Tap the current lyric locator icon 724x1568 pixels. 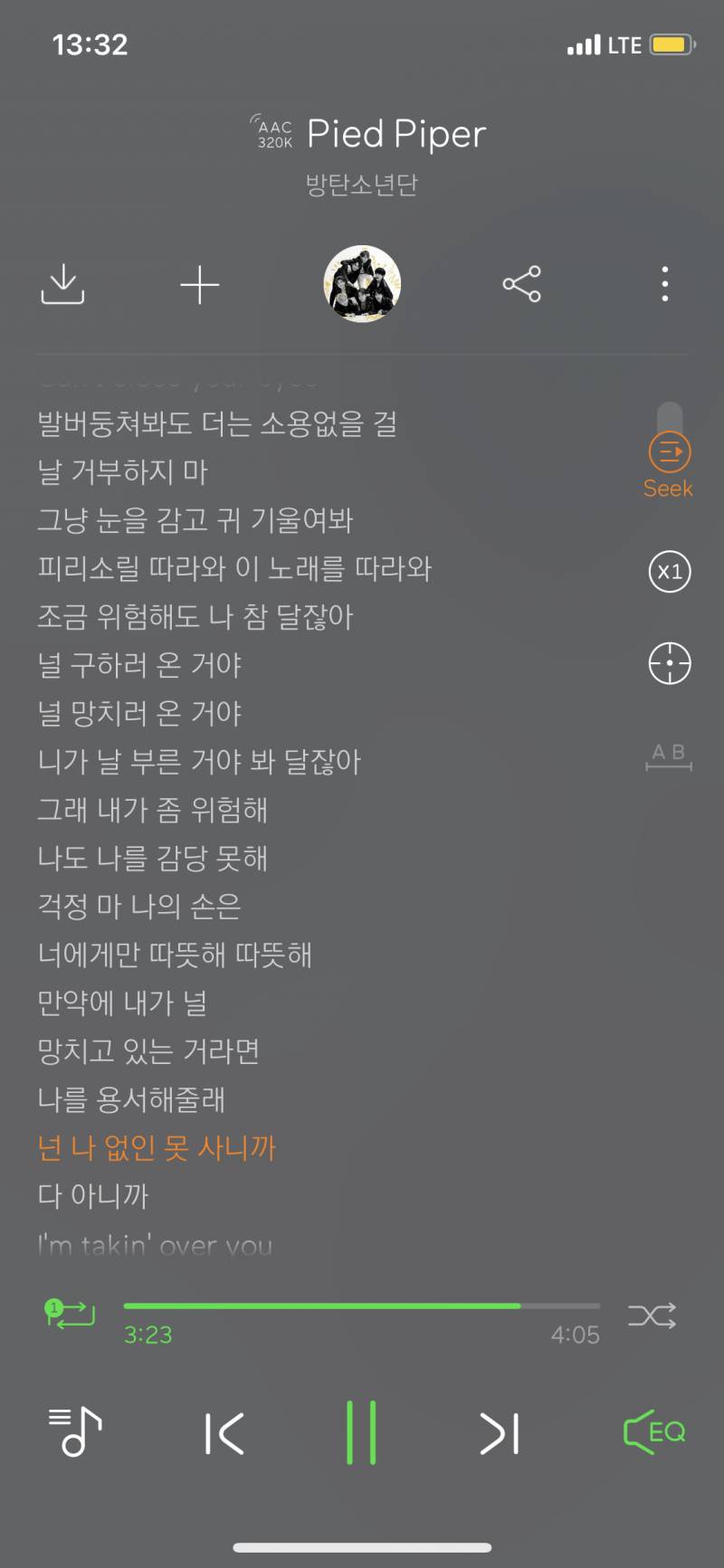coord(668,663)
